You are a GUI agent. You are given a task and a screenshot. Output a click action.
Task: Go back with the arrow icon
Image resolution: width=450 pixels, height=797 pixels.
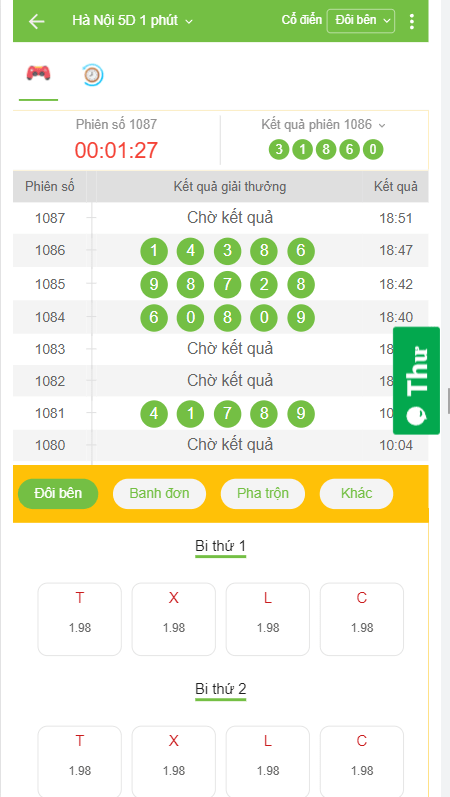(37, 21)
